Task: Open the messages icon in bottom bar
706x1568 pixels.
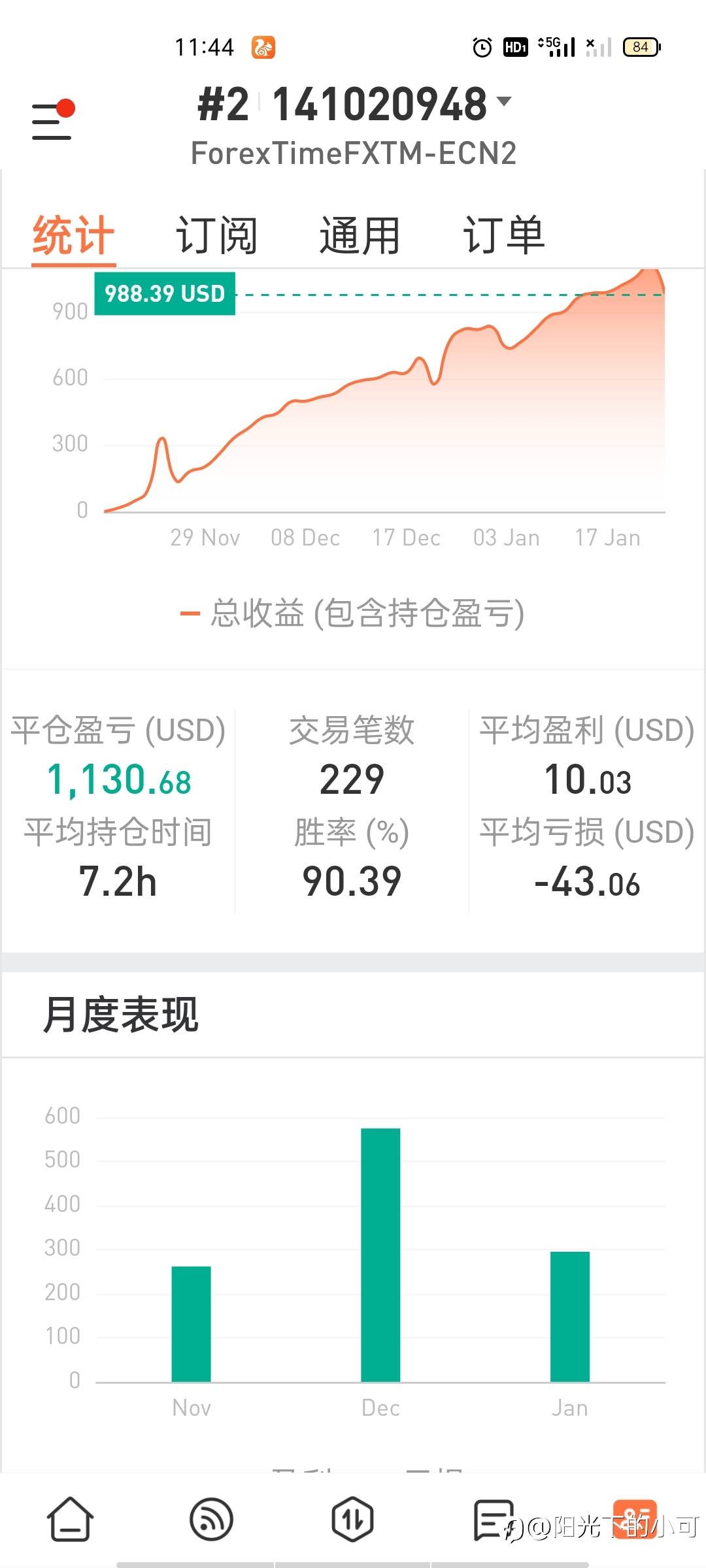Action: coord(493,1520)
